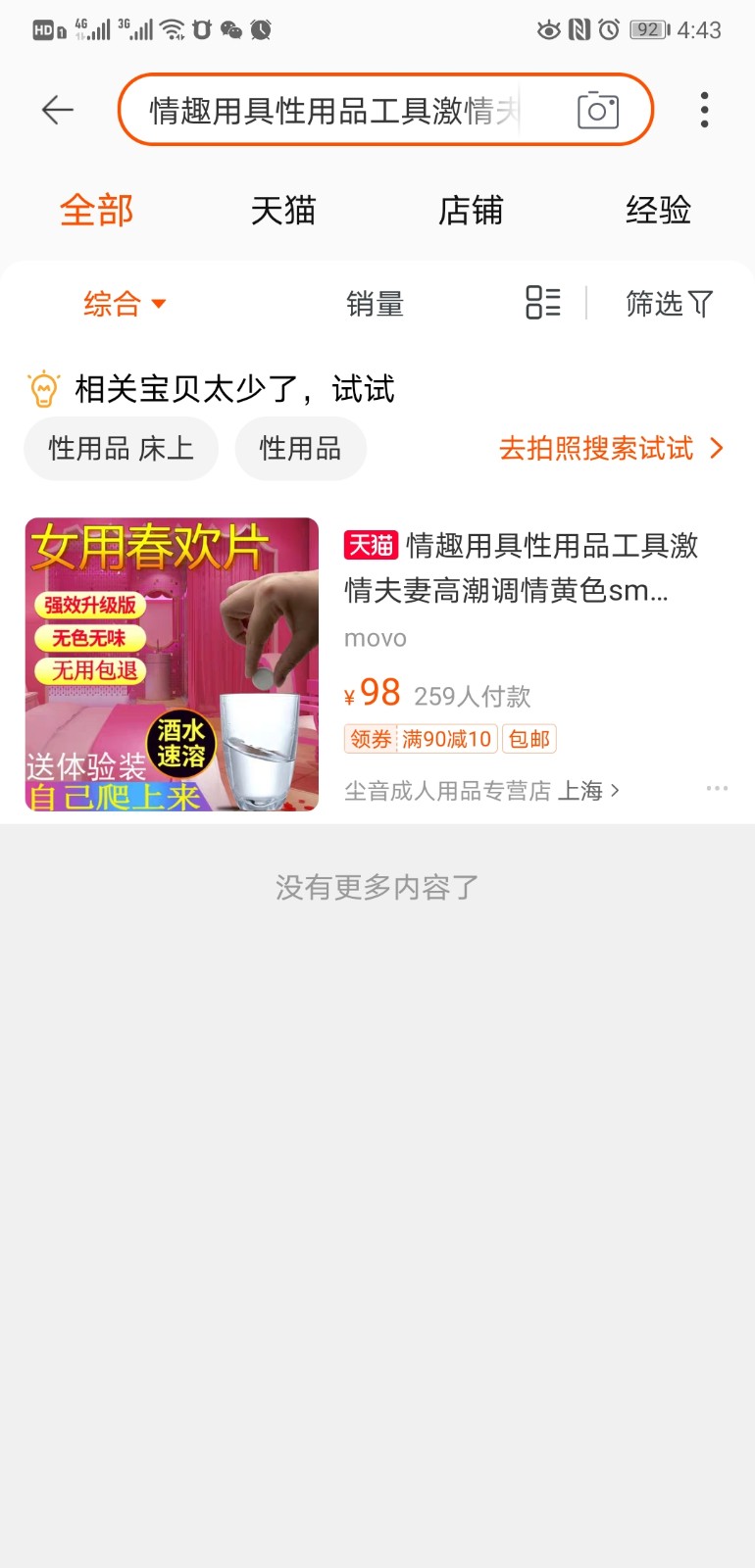
Task: Open 去拍照搜索试试 link
Action: 610,449
